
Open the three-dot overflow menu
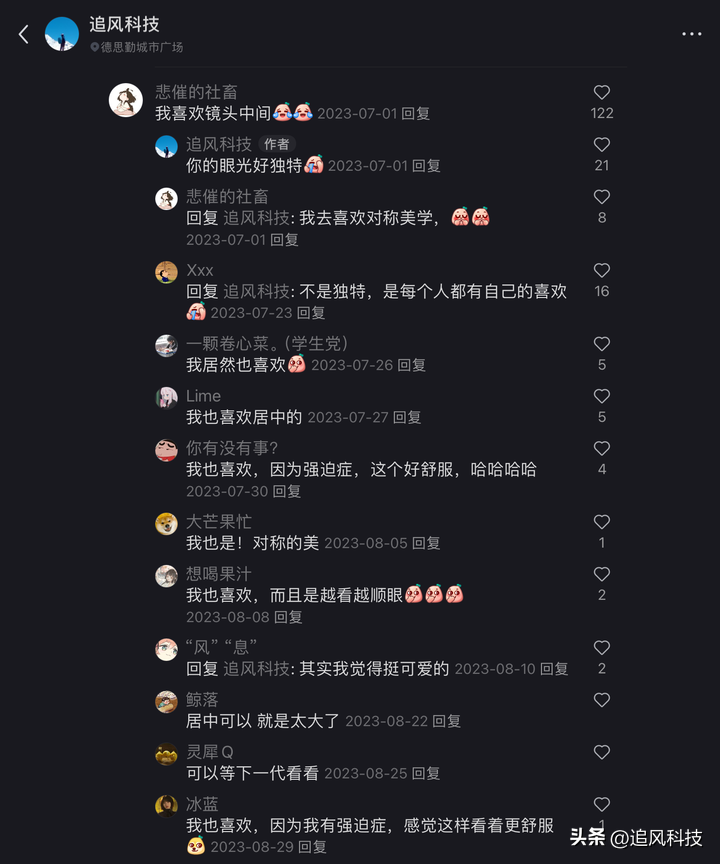point(691,34)
